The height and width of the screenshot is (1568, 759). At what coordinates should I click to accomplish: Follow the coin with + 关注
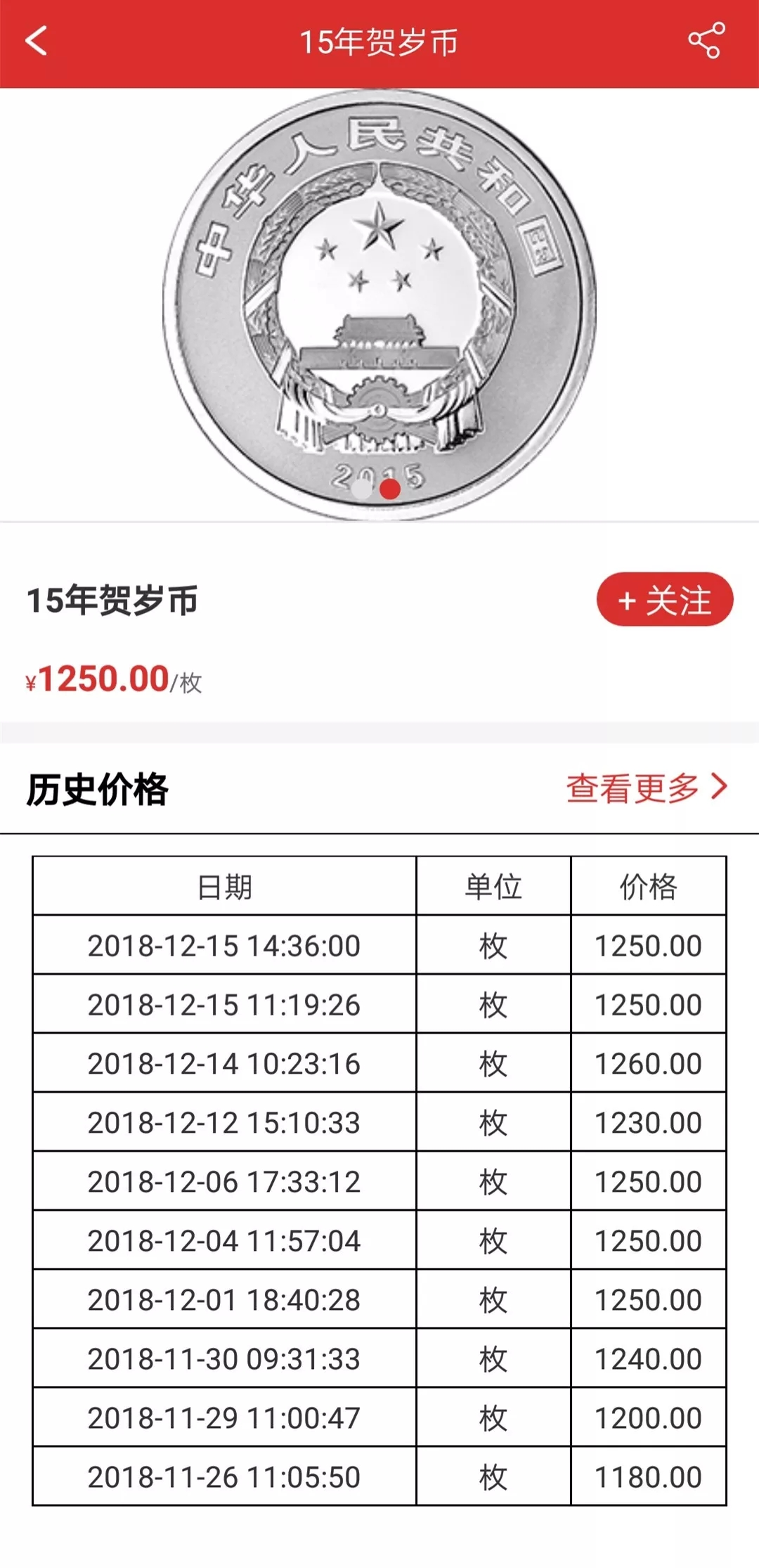tap(665, 600)
